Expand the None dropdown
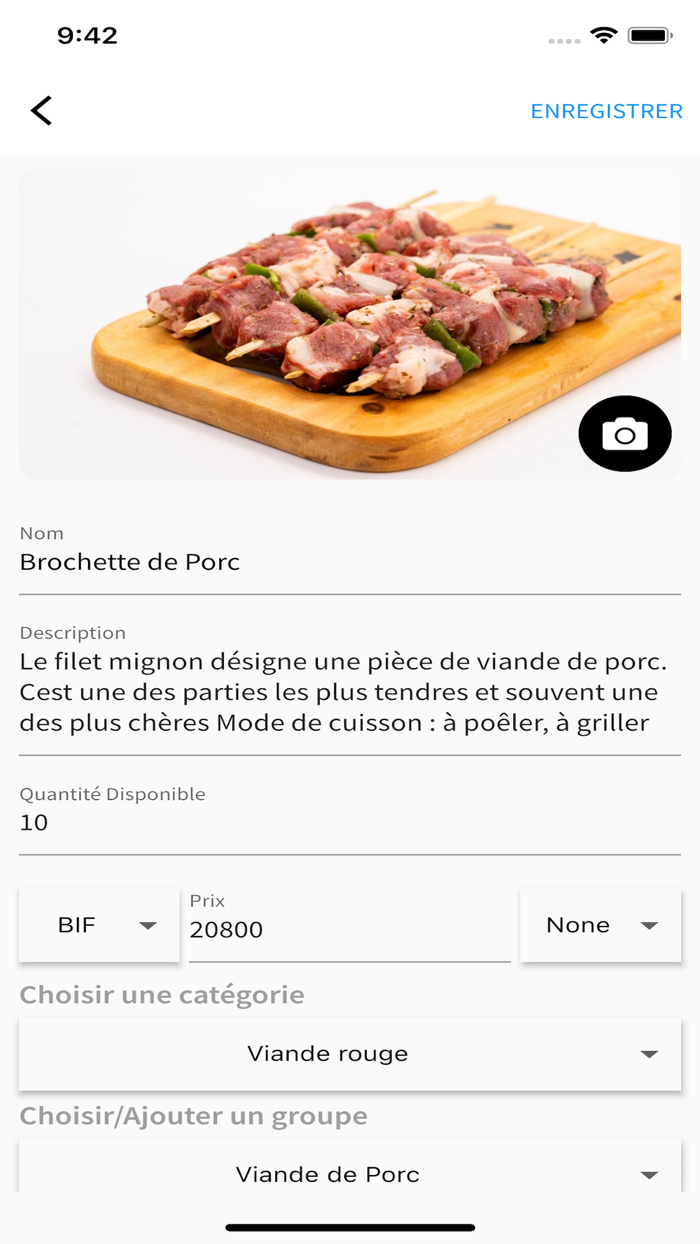 [x=600, y=926]
